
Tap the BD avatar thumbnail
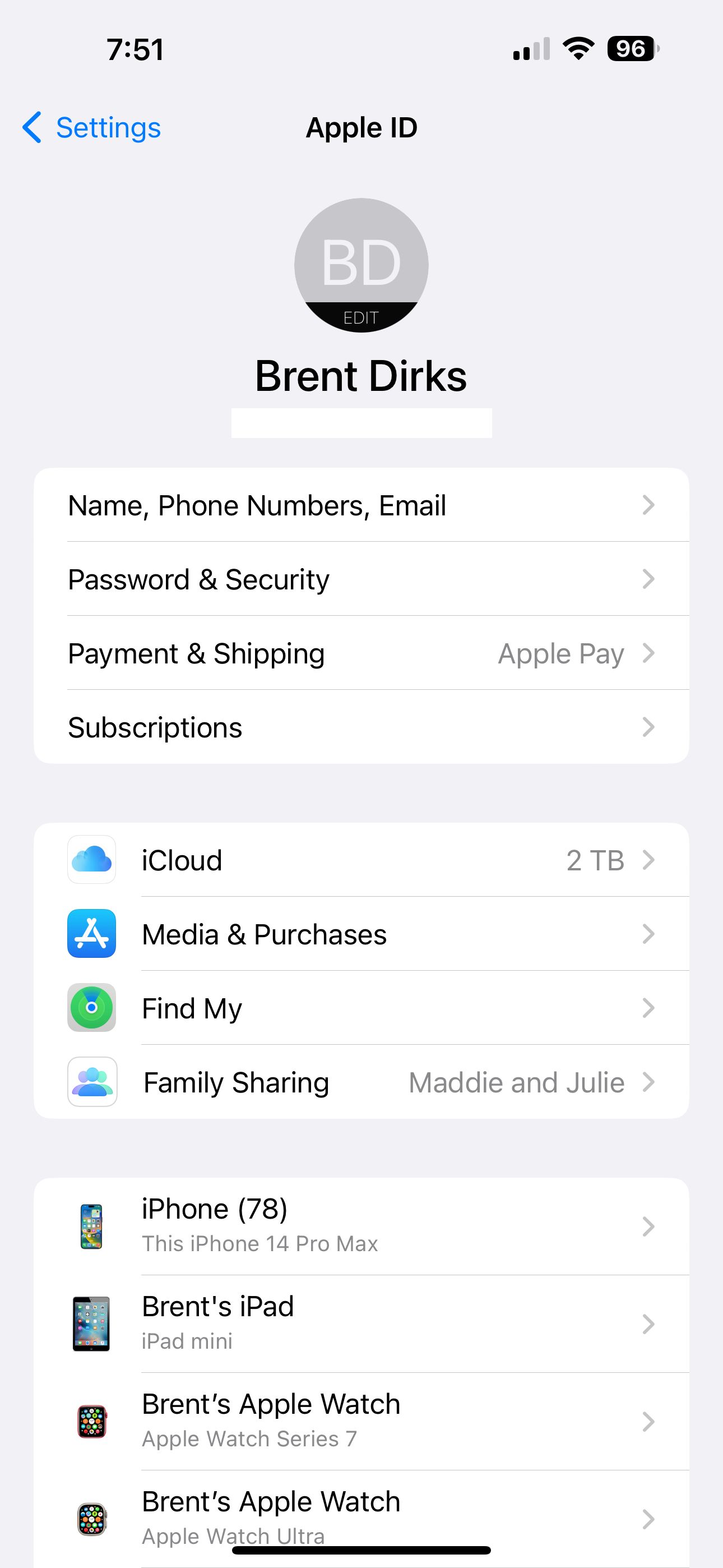coord(361,262)
